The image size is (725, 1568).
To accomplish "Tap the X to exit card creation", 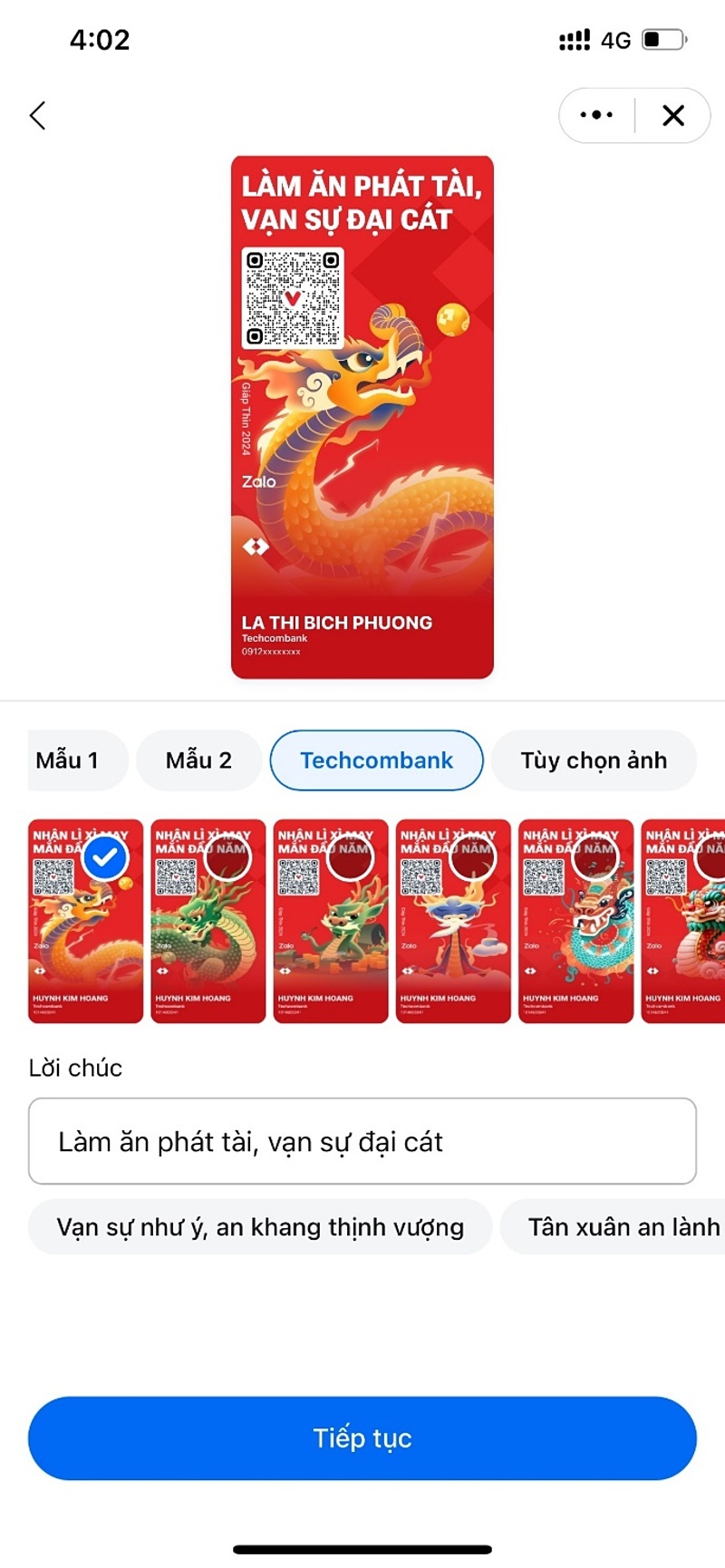I will tap(672, 116).
